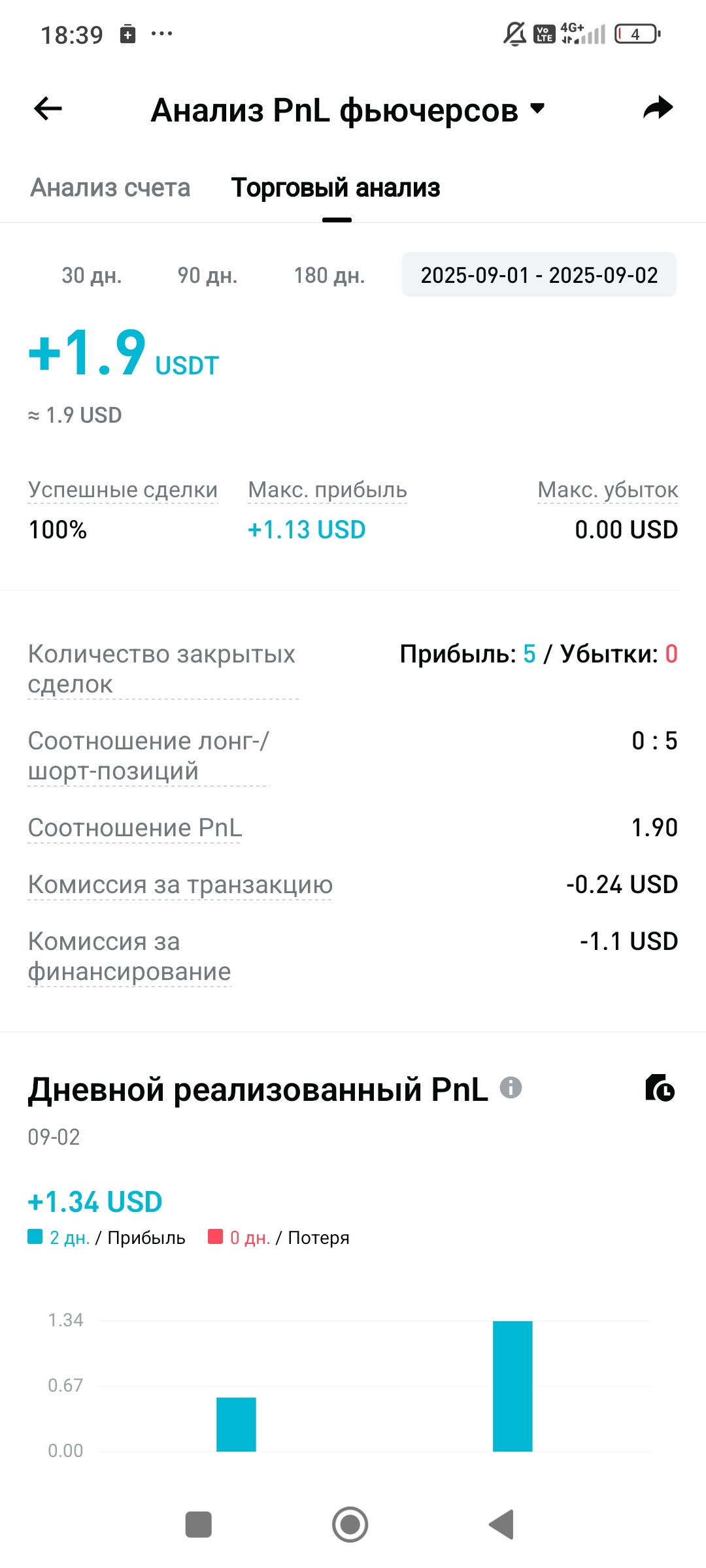706x1568 pixels.
Task: Show hint for Комиссия за транзакцию
Action: click(180, 885)
